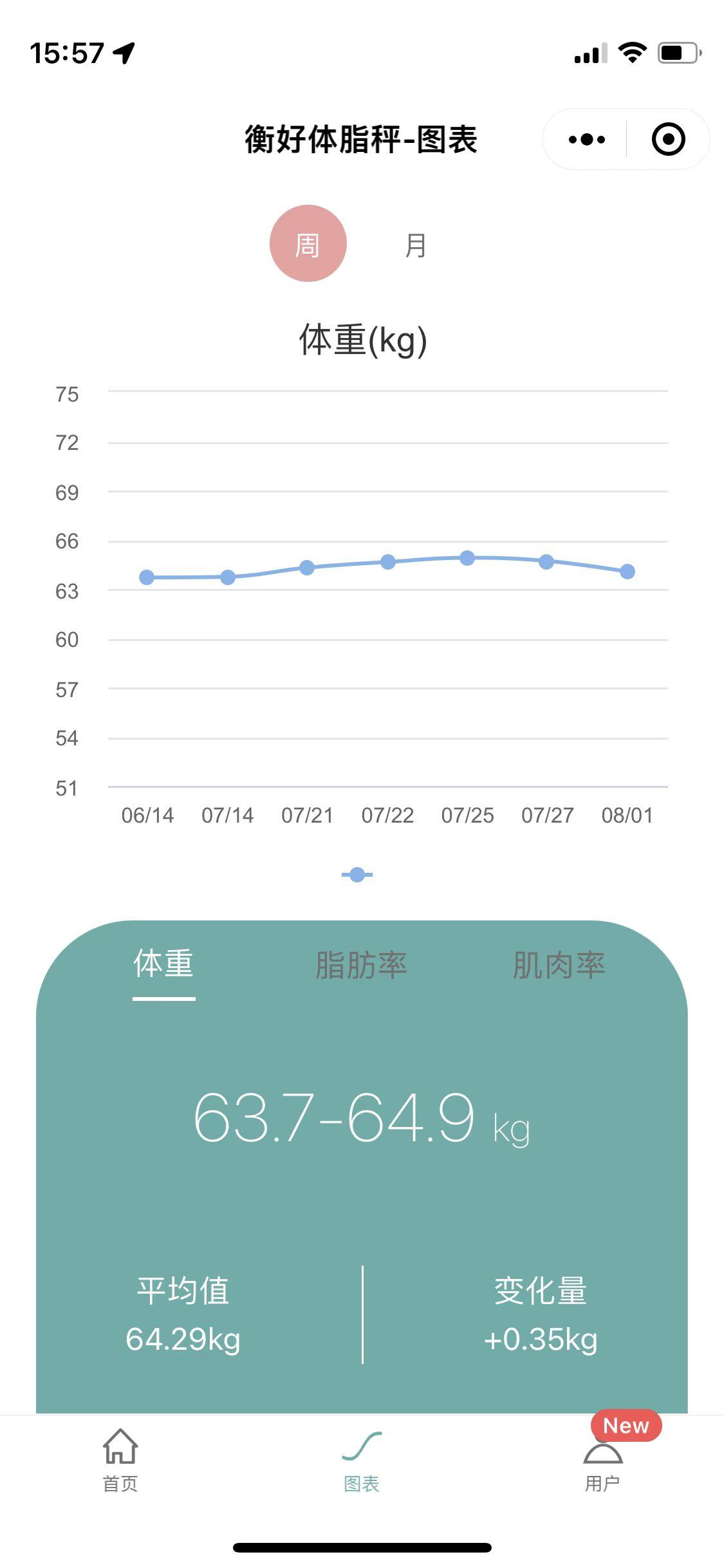724x1568 pixels.
Task: Toggle the weight series legend marker
Action: coord(357,875)
